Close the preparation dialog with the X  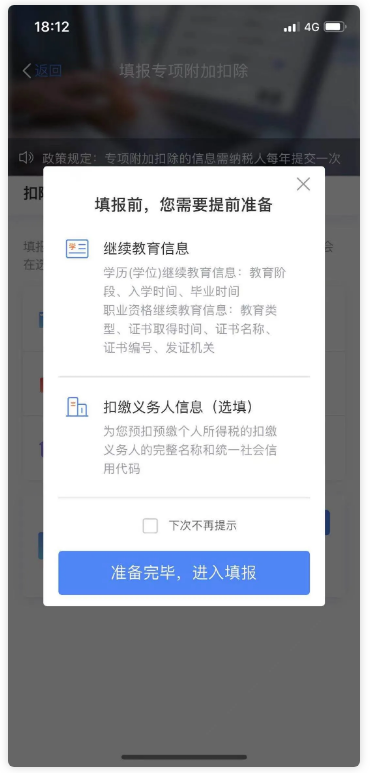pos(303,184)
